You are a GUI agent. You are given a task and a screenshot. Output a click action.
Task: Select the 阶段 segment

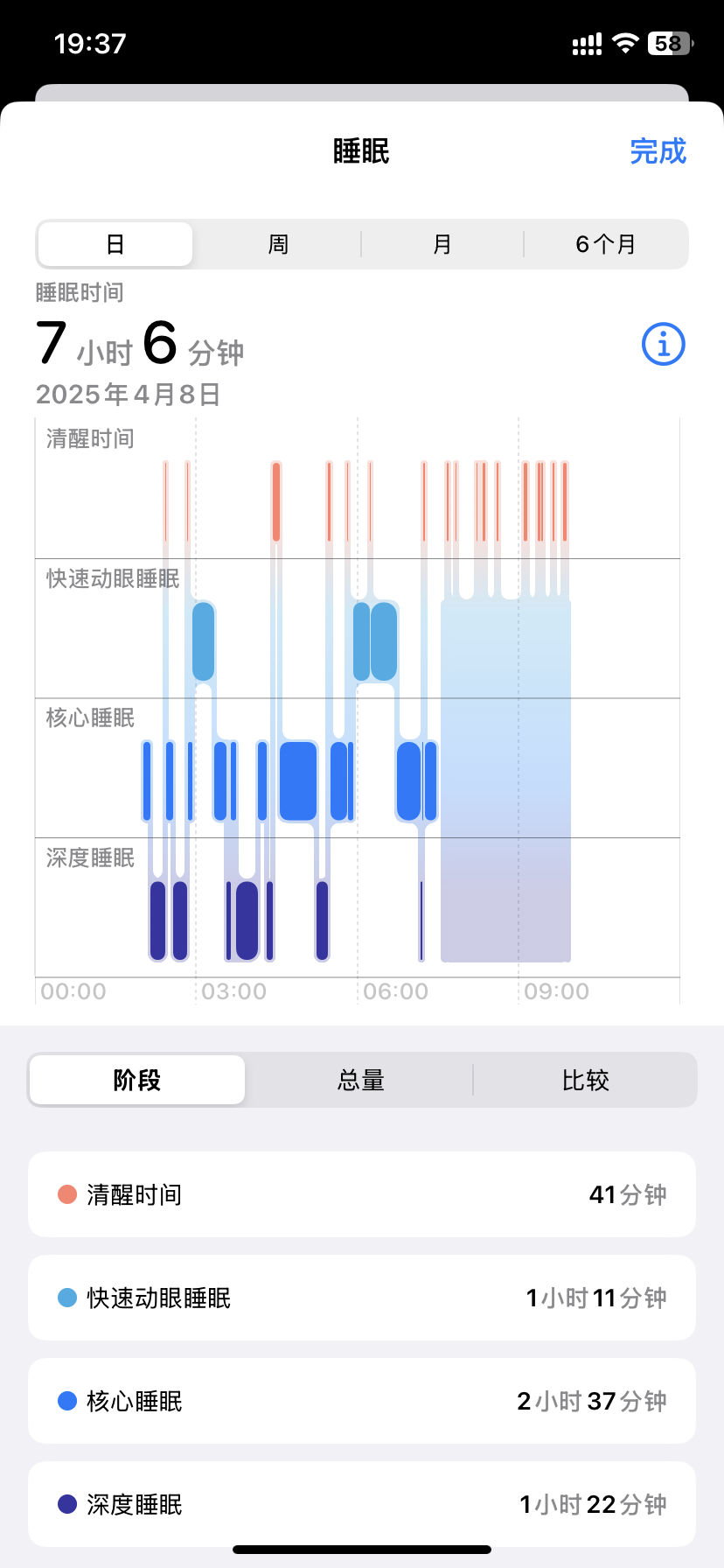tap(137, 1080)
